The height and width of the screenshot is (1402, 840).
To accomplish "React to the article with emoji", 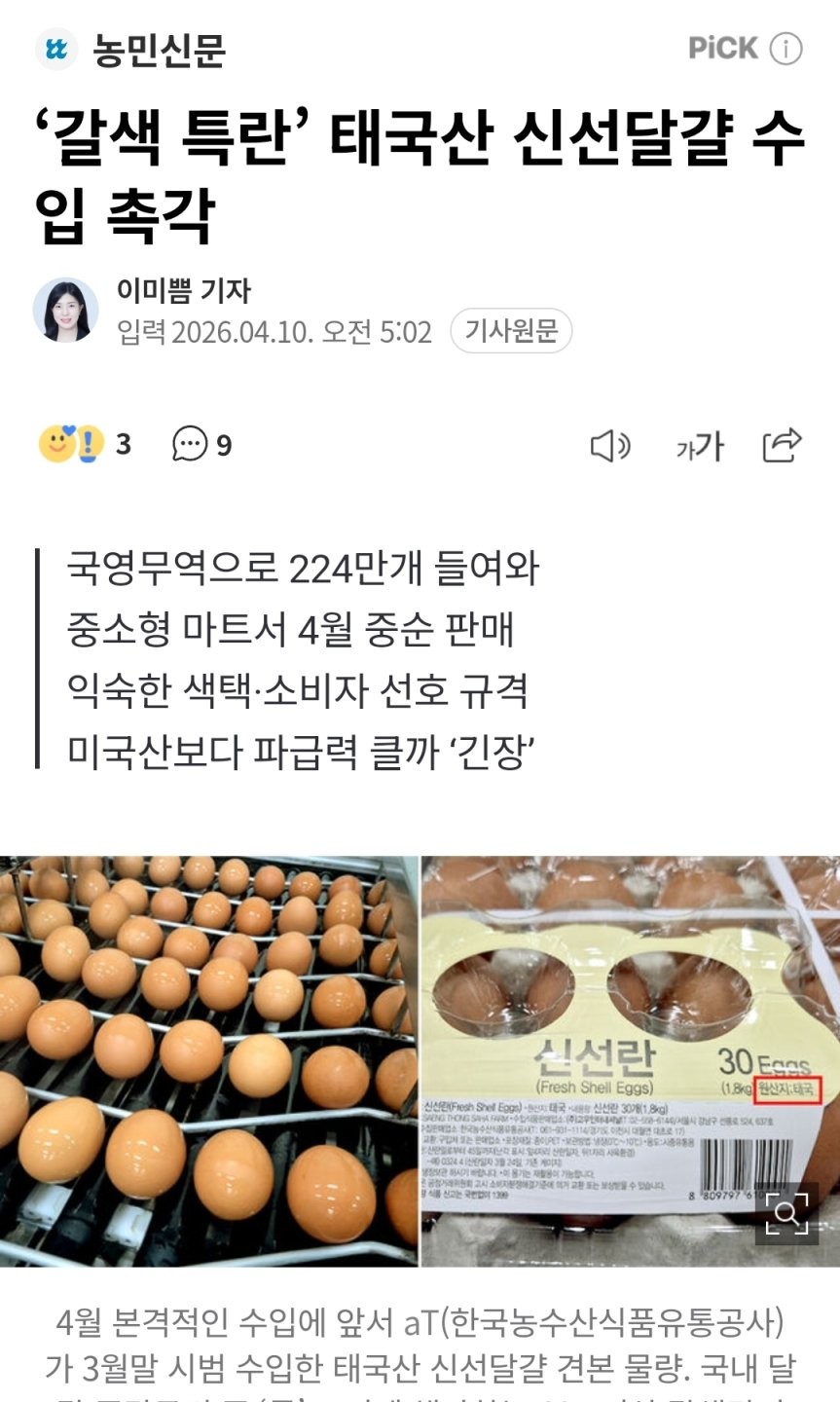I will [x=71, y=445].
